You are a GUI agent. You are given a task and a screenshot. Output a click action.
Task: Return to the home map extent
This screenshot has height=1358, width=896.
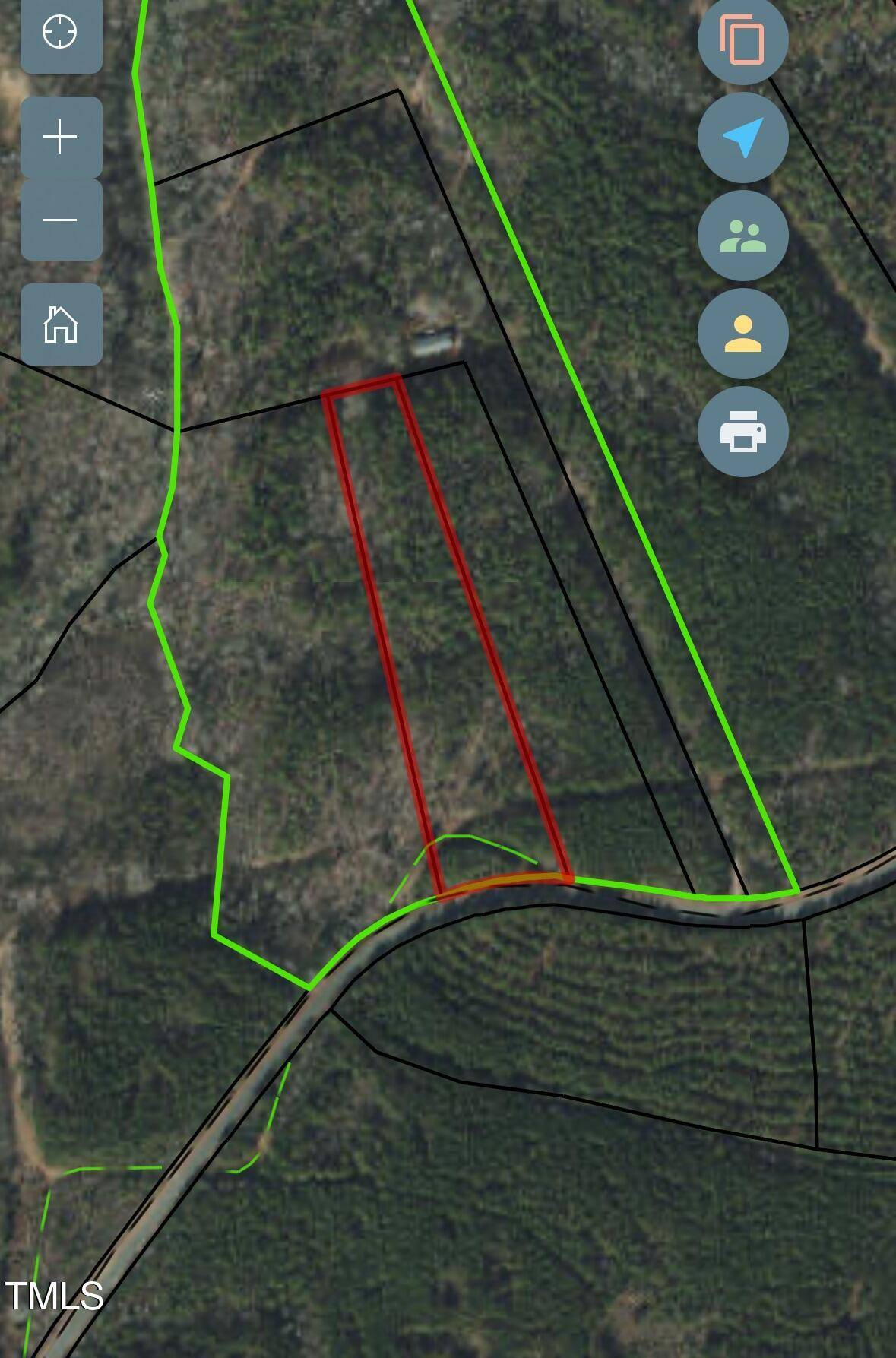pyautogui.click(x=61, y=324)
